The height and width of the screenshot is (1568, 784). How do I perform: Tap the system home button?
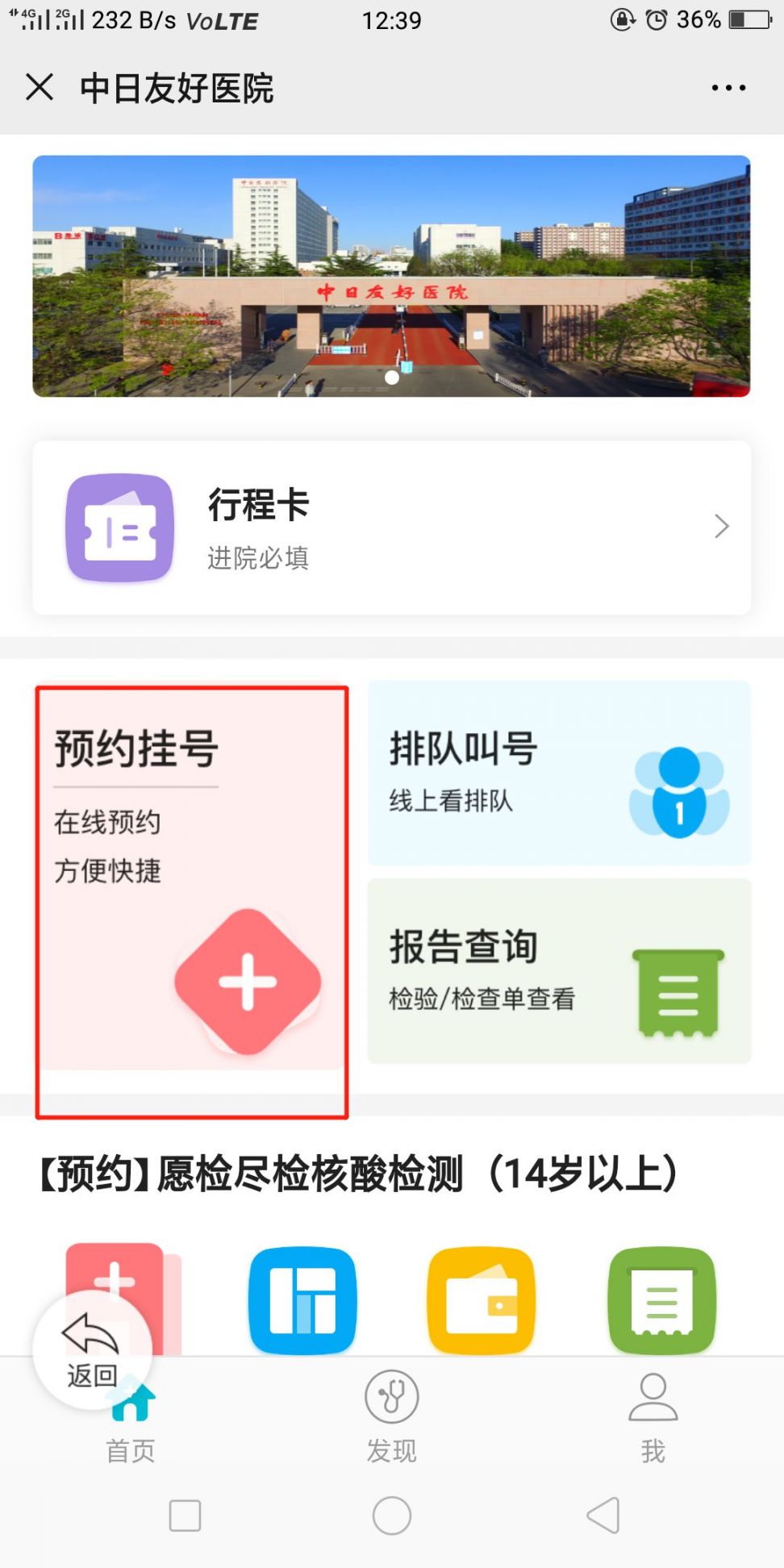coord(391,1516)
